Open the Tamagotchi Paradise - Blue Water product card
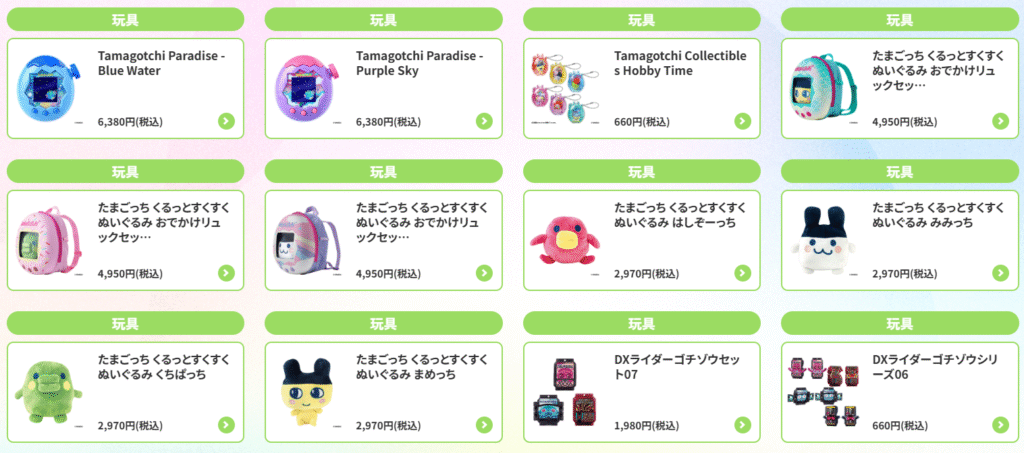Viewport: 1024px width, 453px height. (x=125, y=88)
